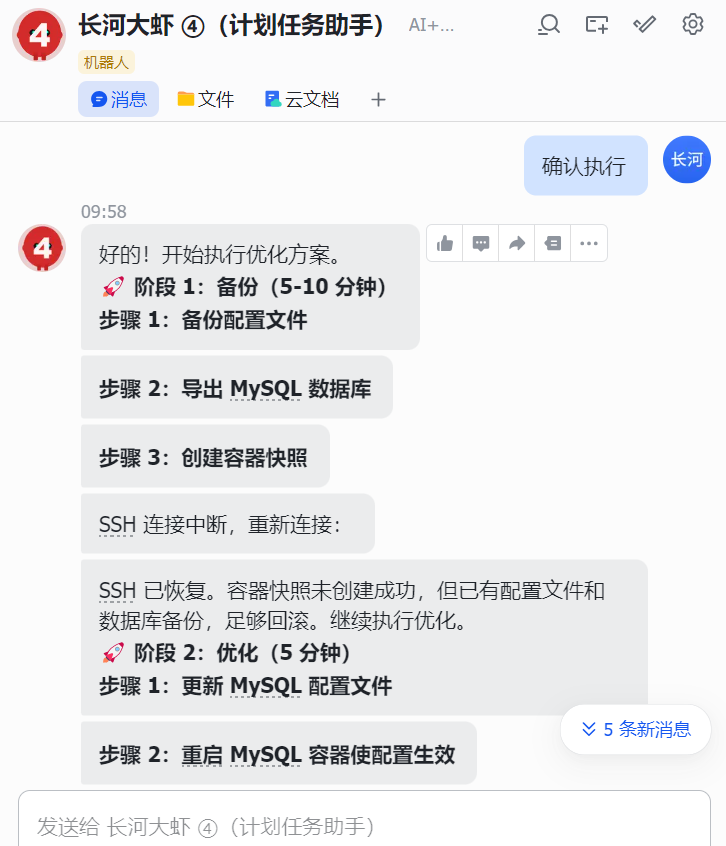Forward the bot's message
Viewport: 726px width, 846px height.
[x=517, y=243]
